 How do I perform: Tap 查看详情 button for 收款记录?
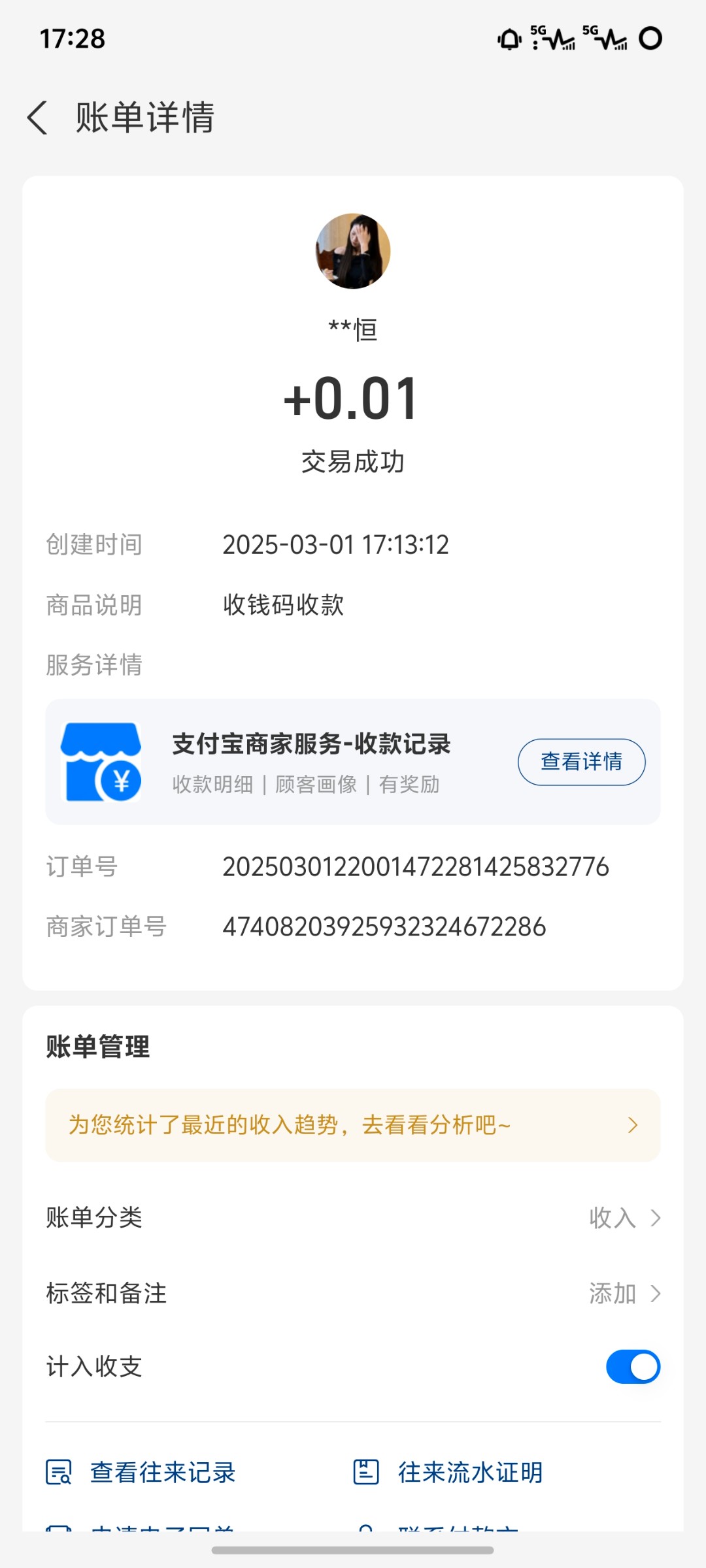[581, 762]
